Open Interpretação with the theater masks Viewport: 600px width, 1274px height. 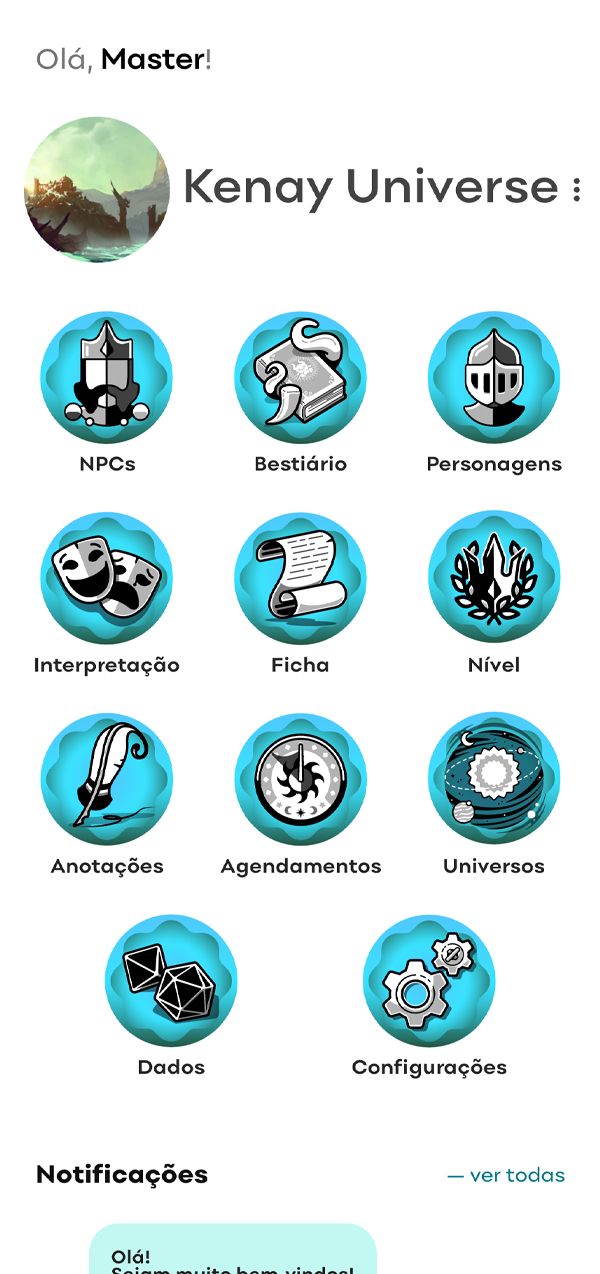click(x=107, y=580)
